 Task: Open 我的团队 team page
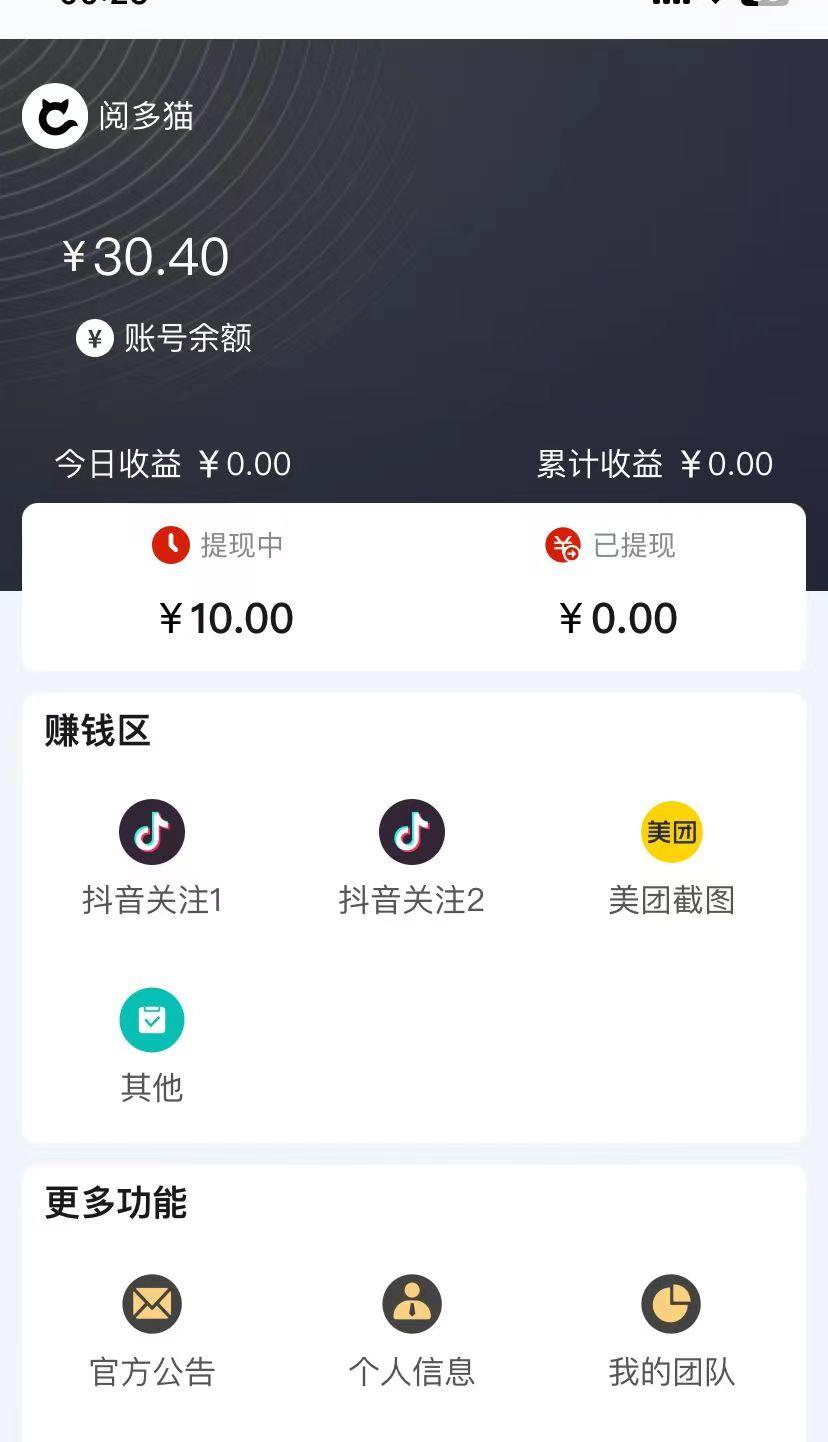click(x=671, y=1330)
